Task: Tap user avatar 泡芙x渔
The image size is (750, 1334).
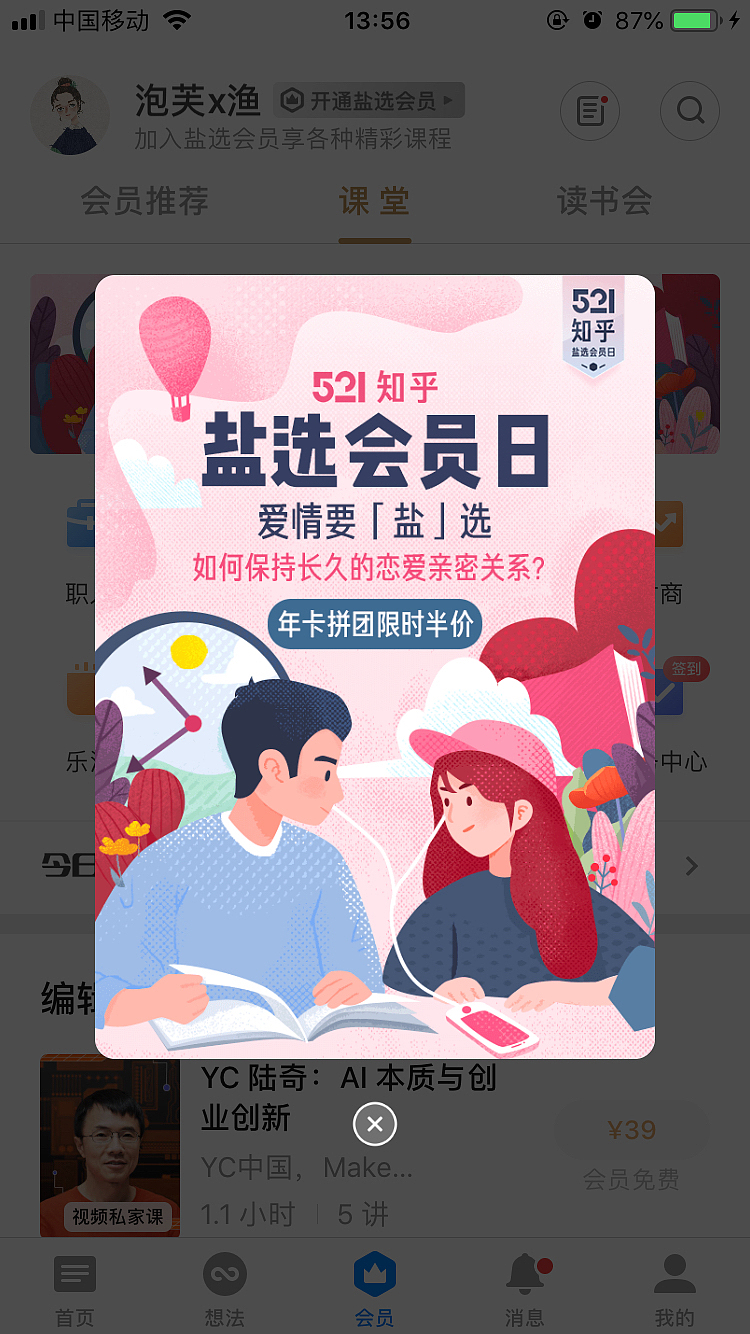Action: coord(70,115)
